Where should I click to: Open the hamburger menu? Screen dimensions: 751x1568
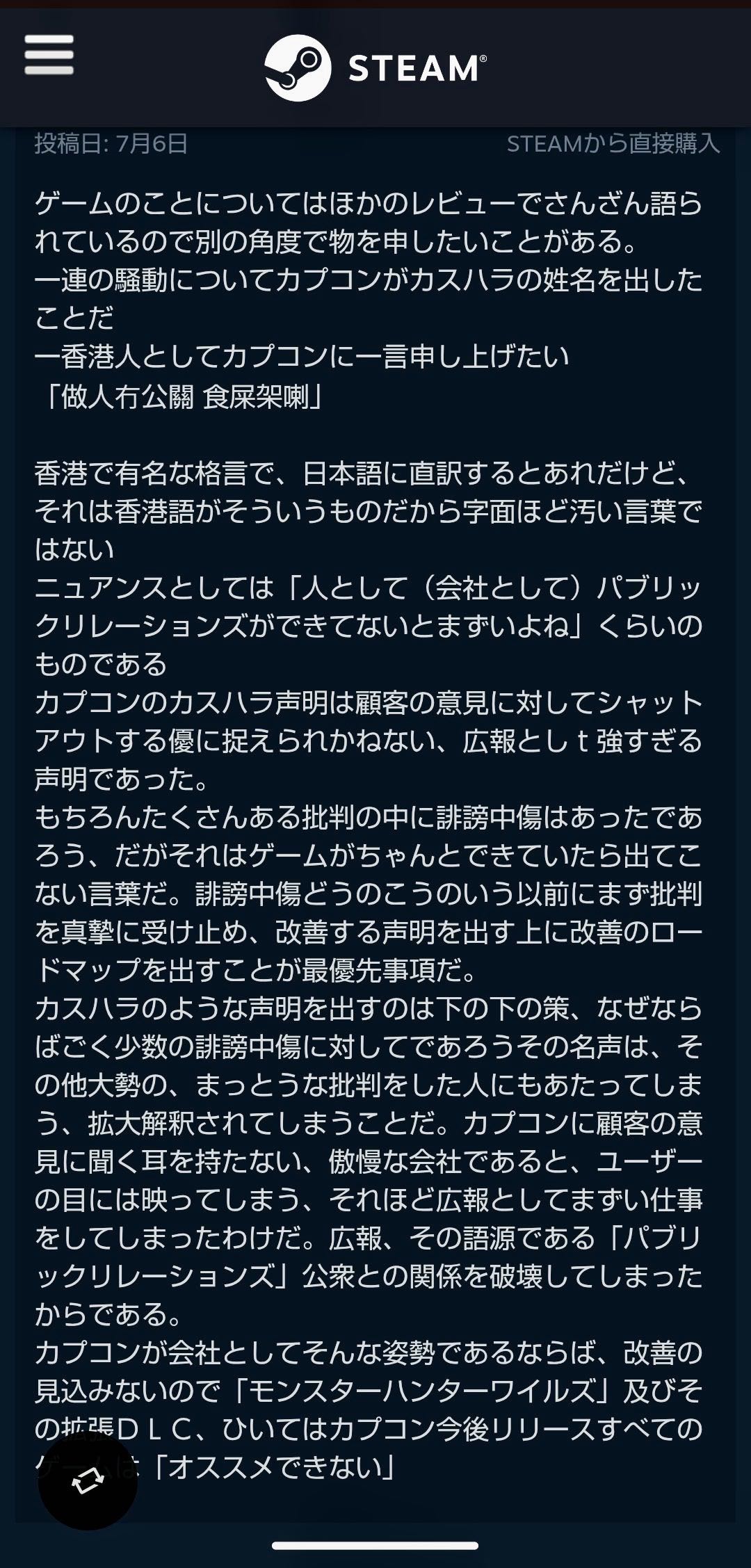[x=49, y=55]
